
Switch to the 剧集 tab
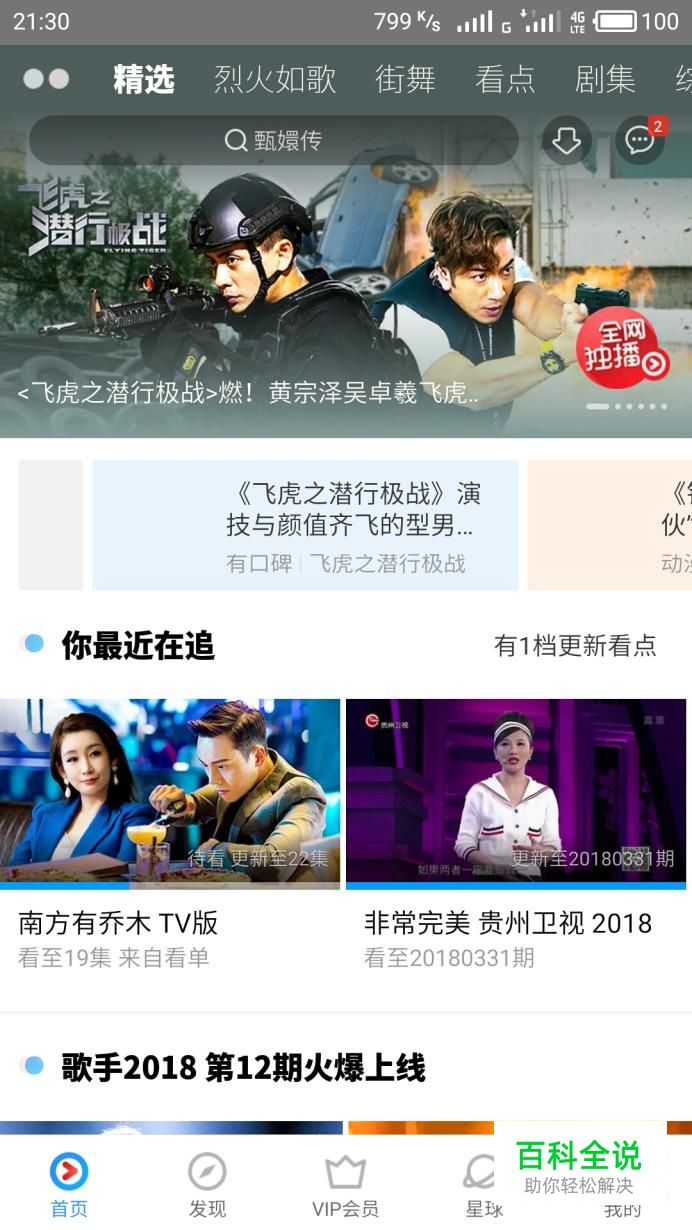(x=605, y=80)
